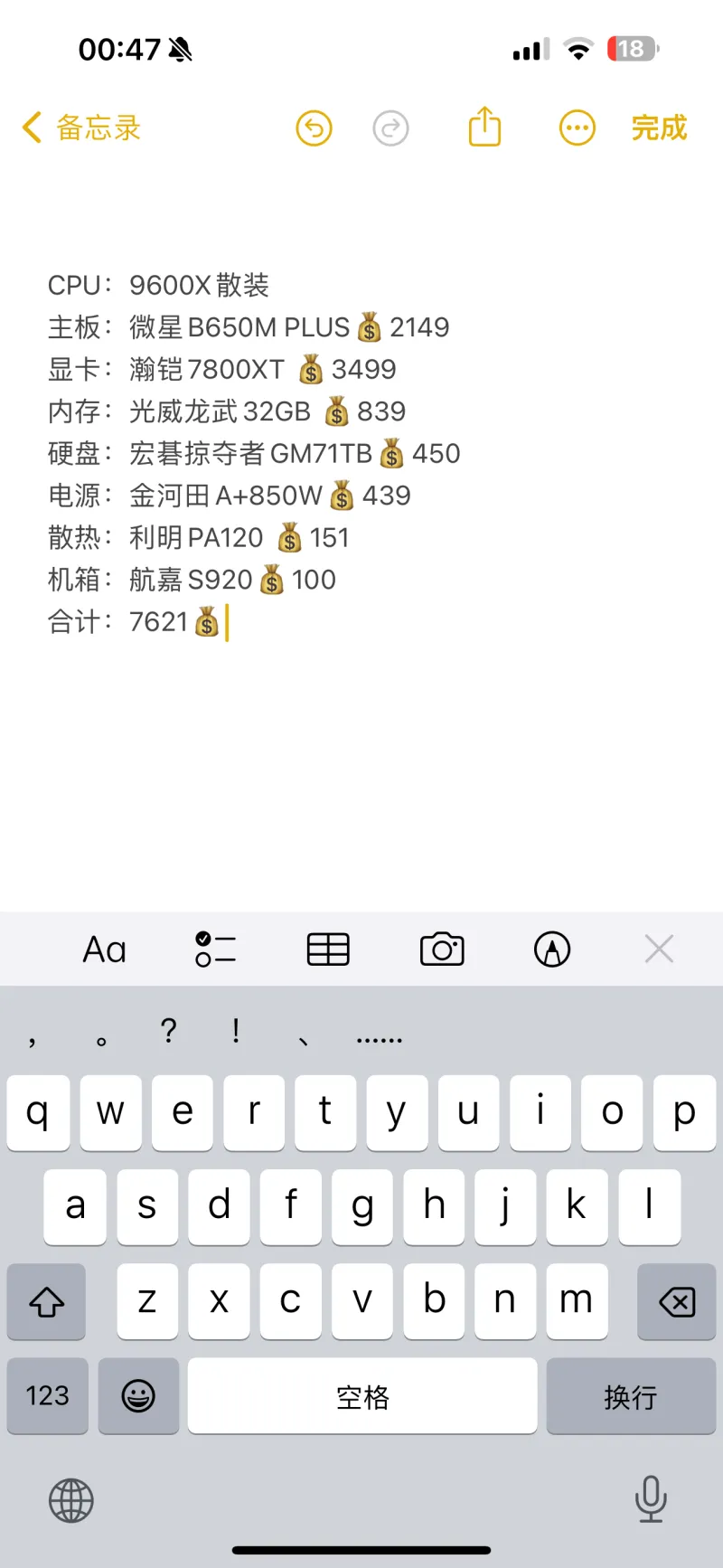Open the markup pen tool

pyautogui.click(x=552, y=949)
